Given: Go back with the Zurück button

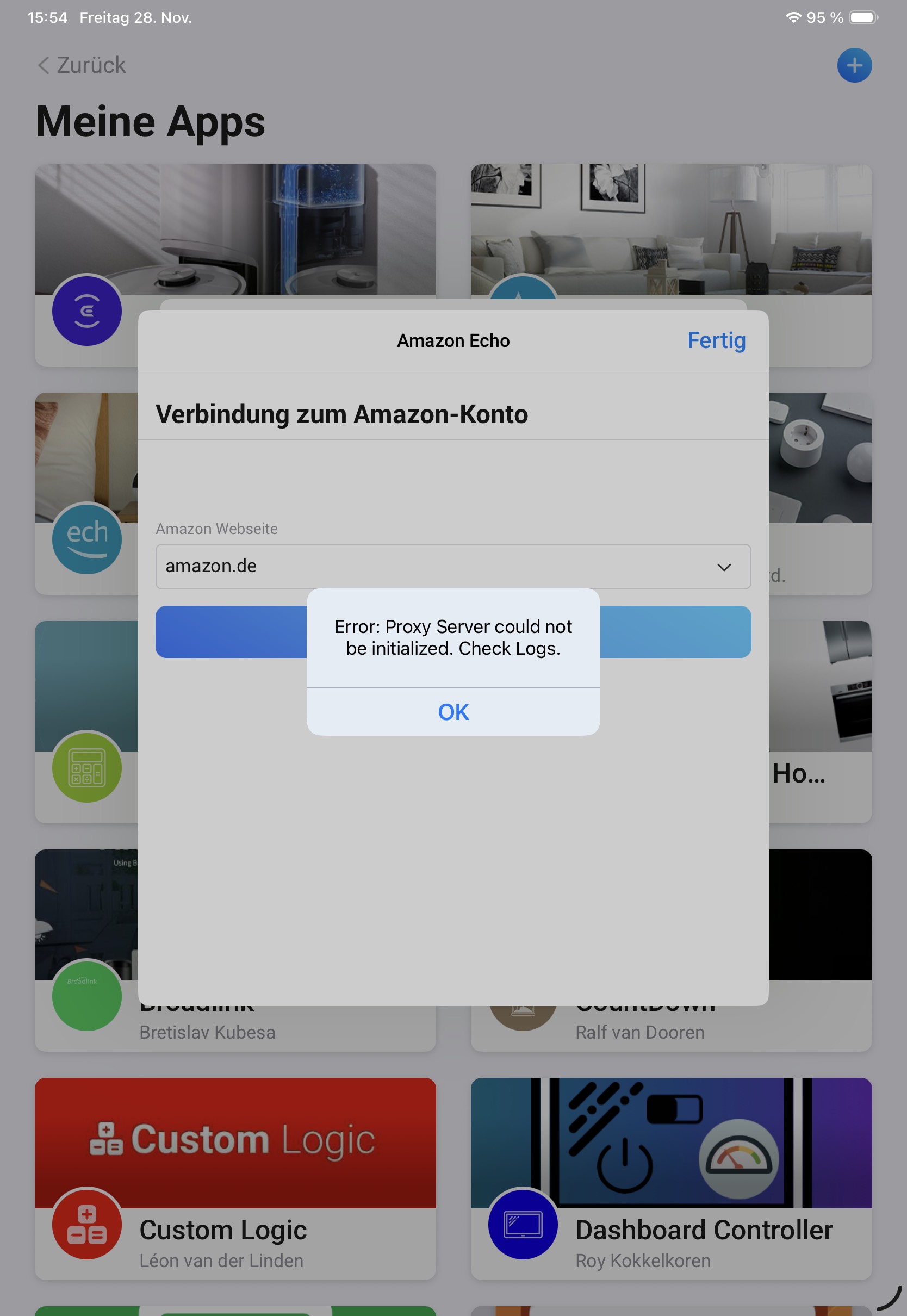Looking at the screenshot, I should tap(82, 65).
